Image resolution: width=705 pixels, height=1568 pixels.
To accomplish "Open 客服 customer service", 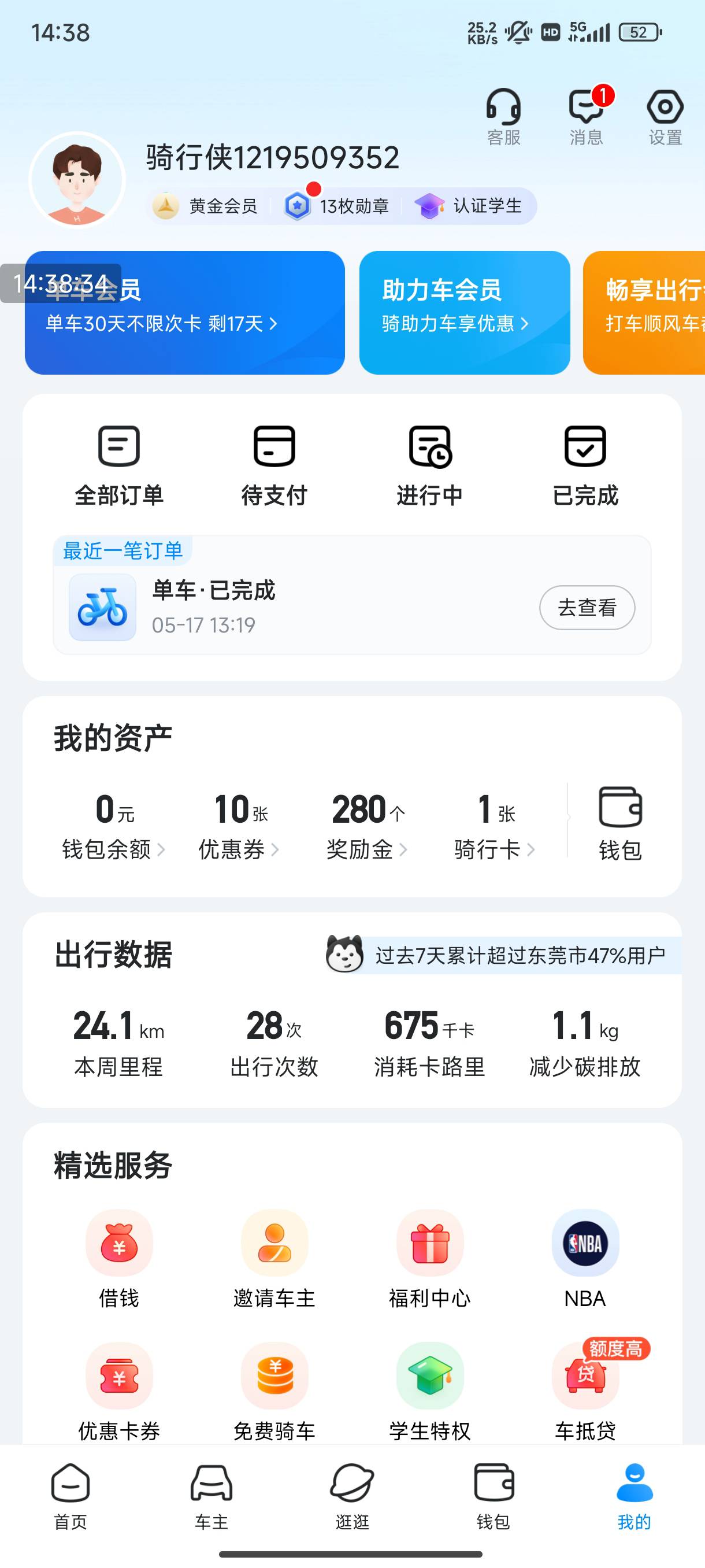I will click(x=504, y=117).
